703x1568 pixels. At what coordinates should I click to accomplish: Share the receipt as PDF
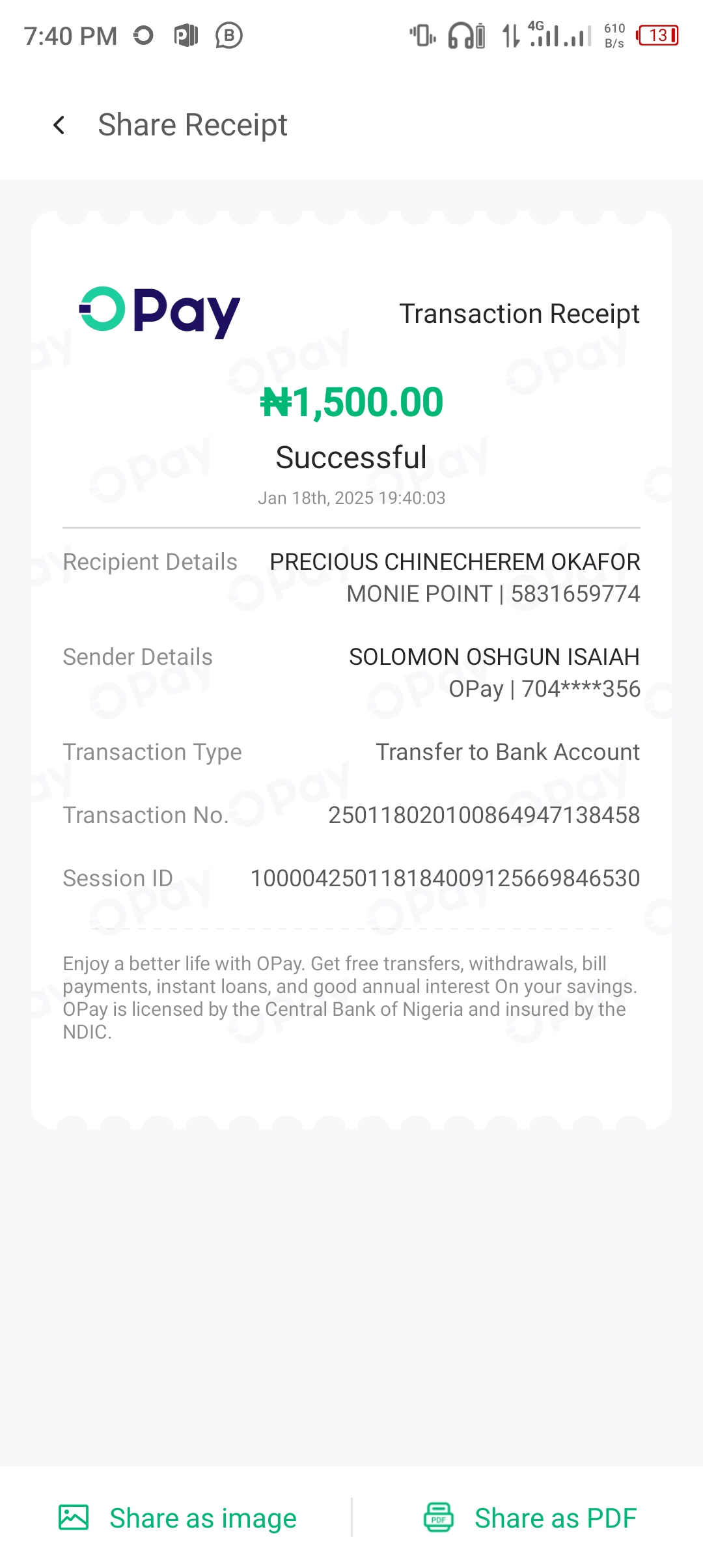point(529,1518)
